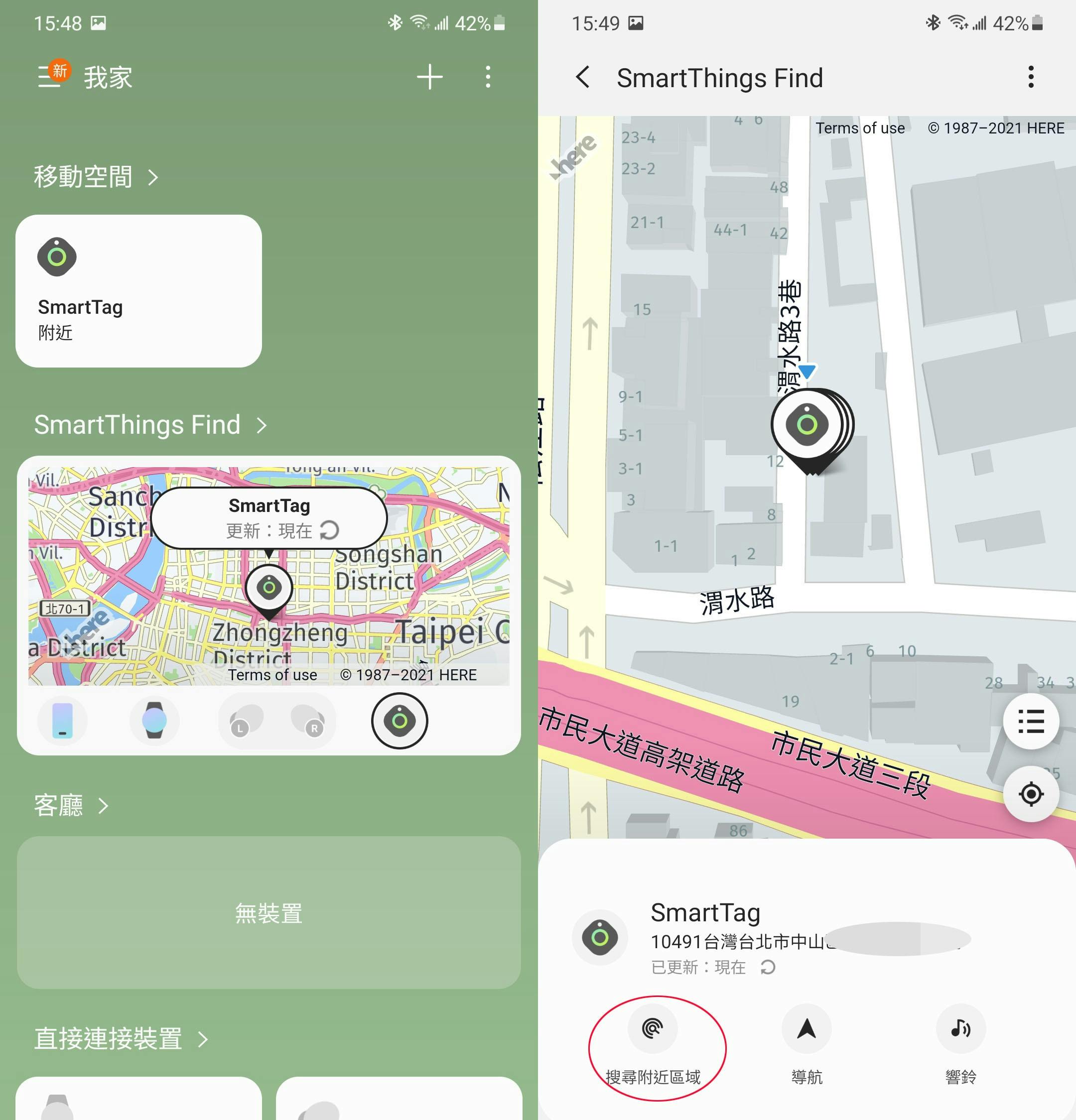Start navigation with 導航
The width and height of the screenshot is (1076, 1120).
[x=806, y=1047]
